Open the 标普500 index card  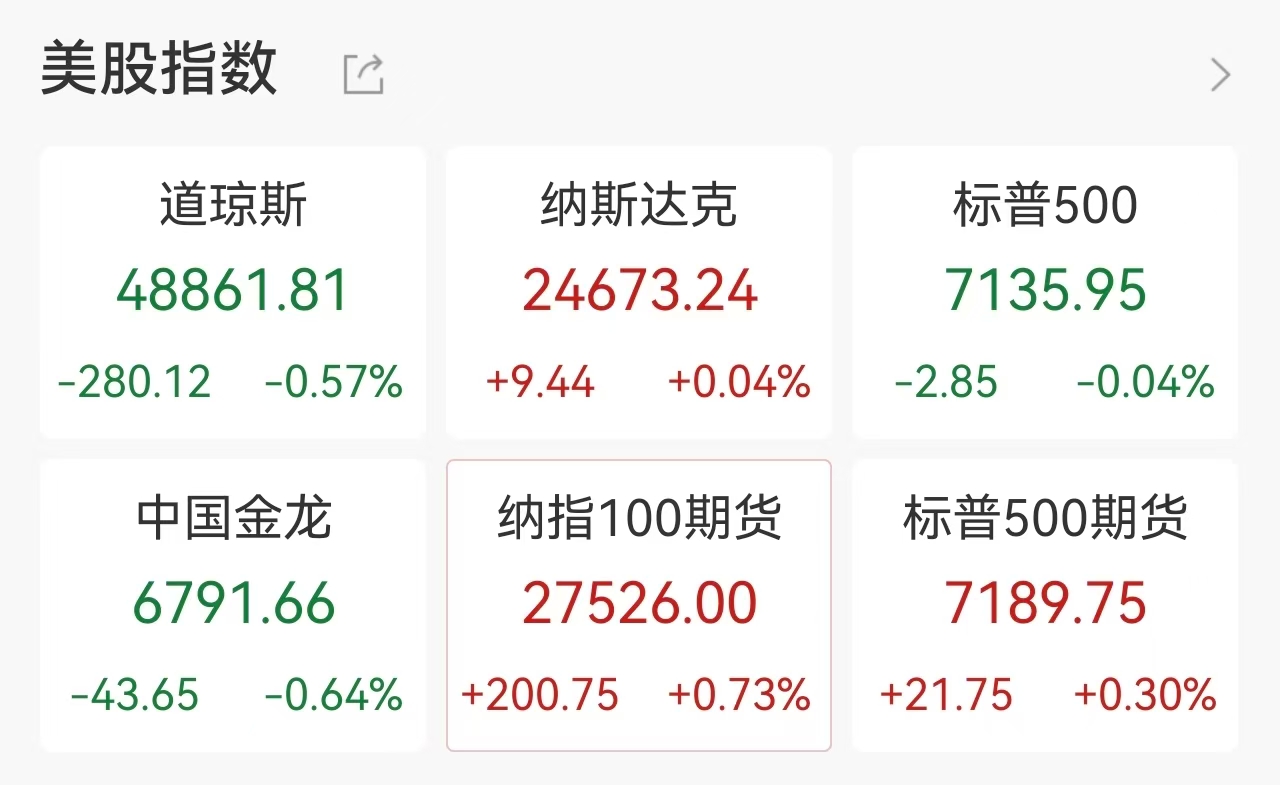click(x=1045, y=292)
